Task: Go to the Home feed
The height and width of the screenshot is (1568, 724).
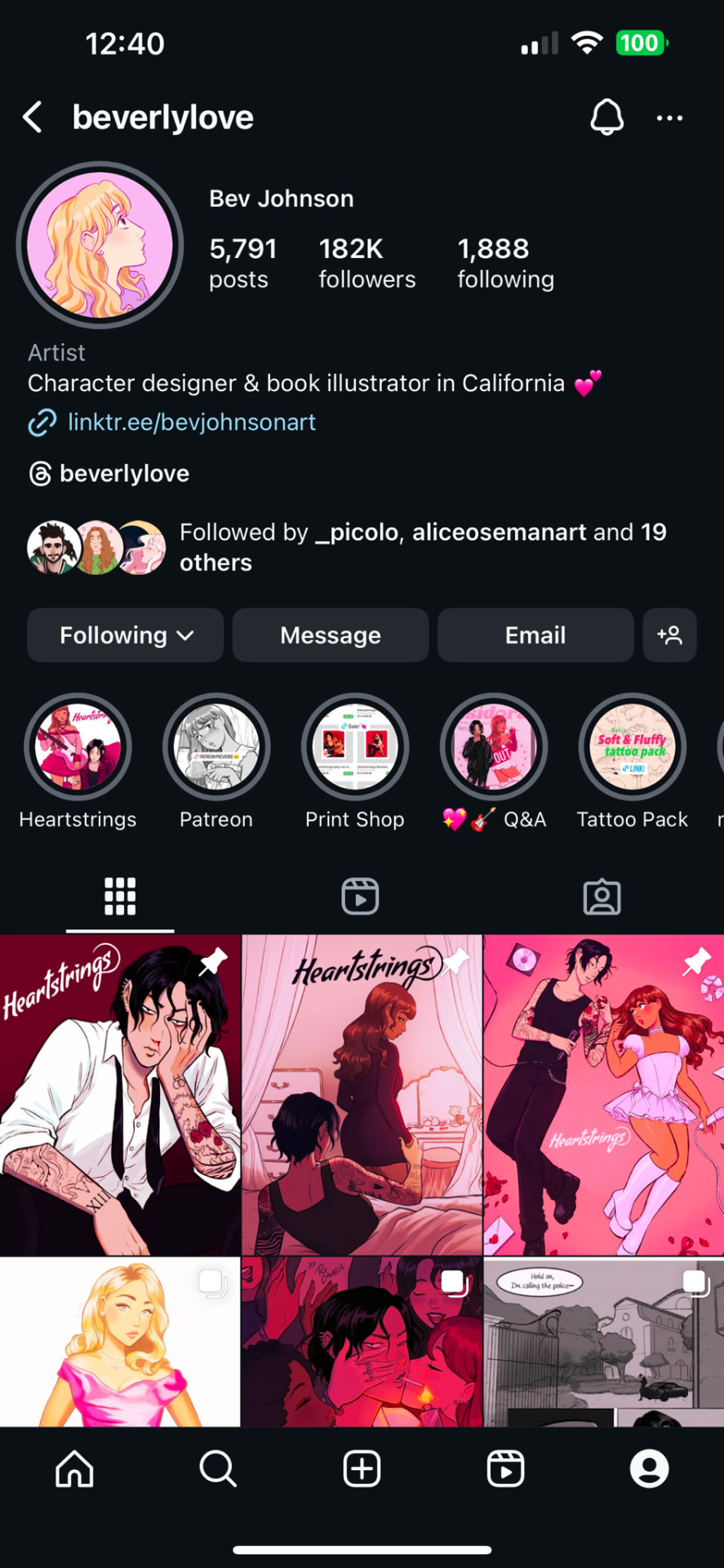Action: pos(74,1469)
